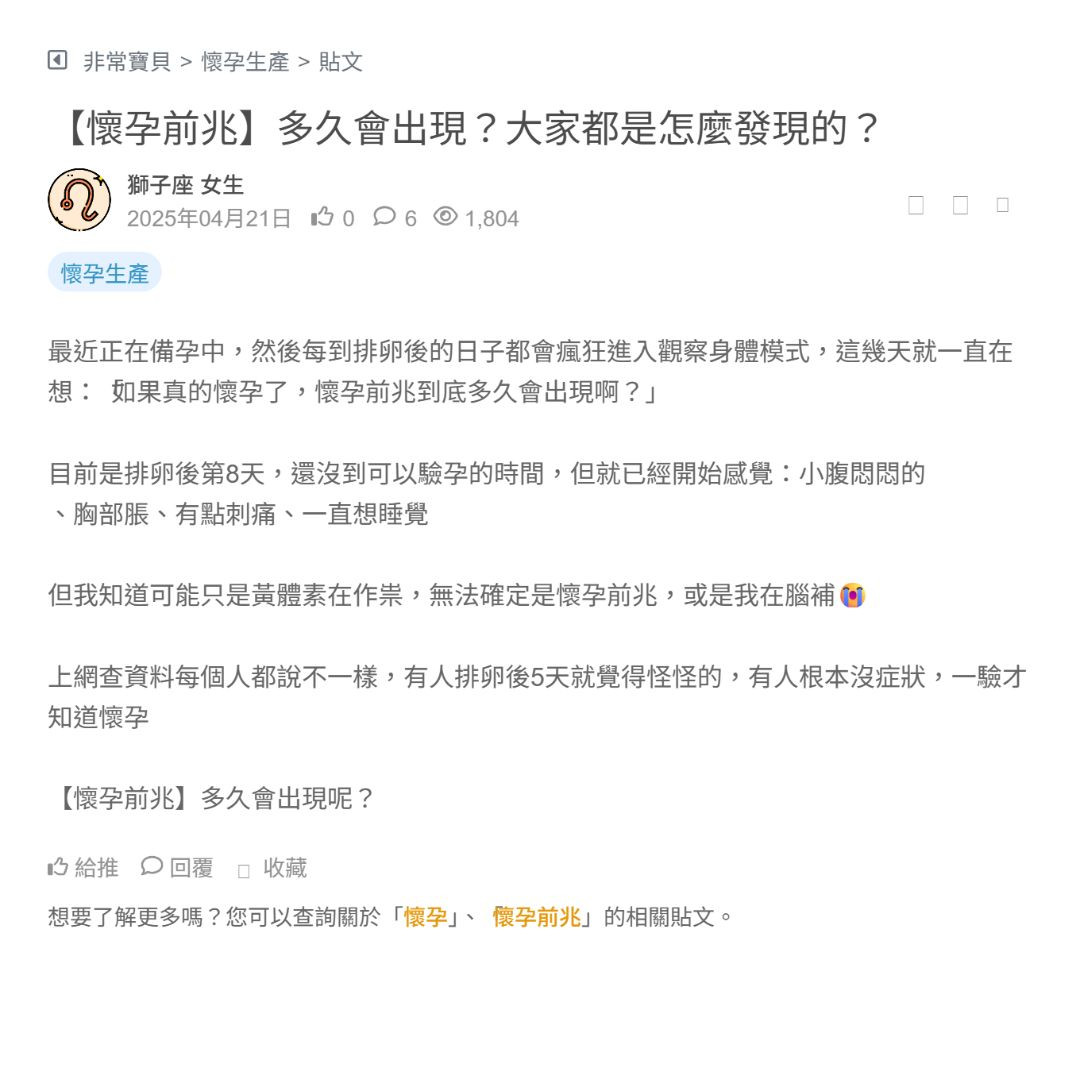Open related posts for 懷孕前兆
The width and height of the screenshot is (1080, 1080).
pos(537,916)
